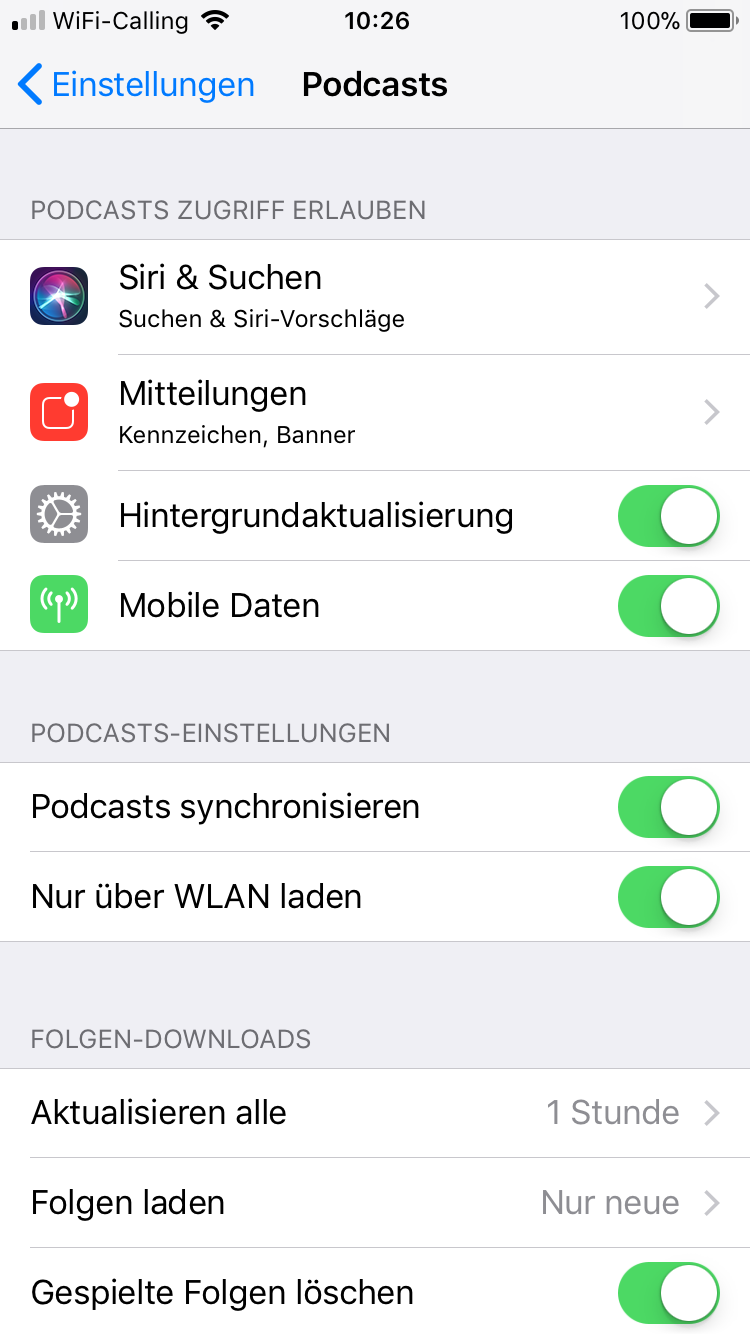This screenshot has width=750, height=1334.
Task: Go back to Einstellungen
Action: (x=136, y=85)
